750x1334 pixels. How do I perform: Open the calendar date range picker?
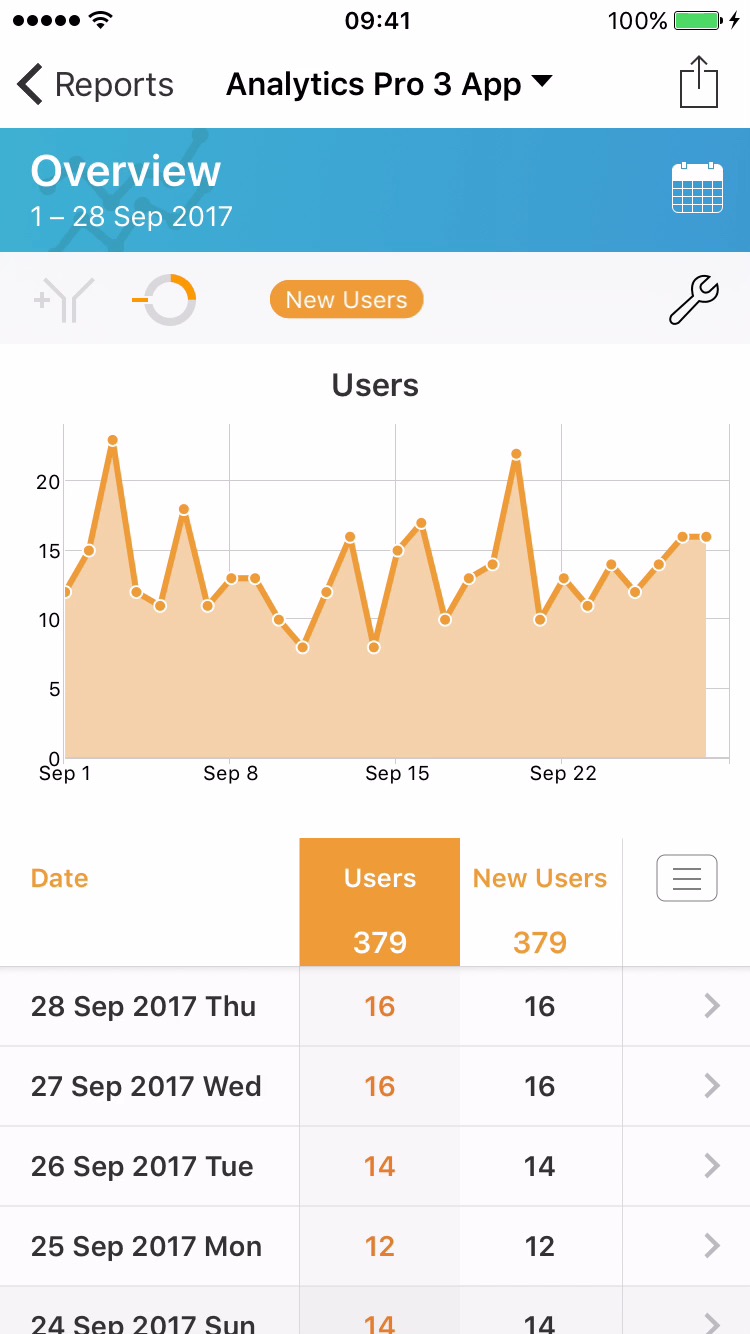pos(697,188)
